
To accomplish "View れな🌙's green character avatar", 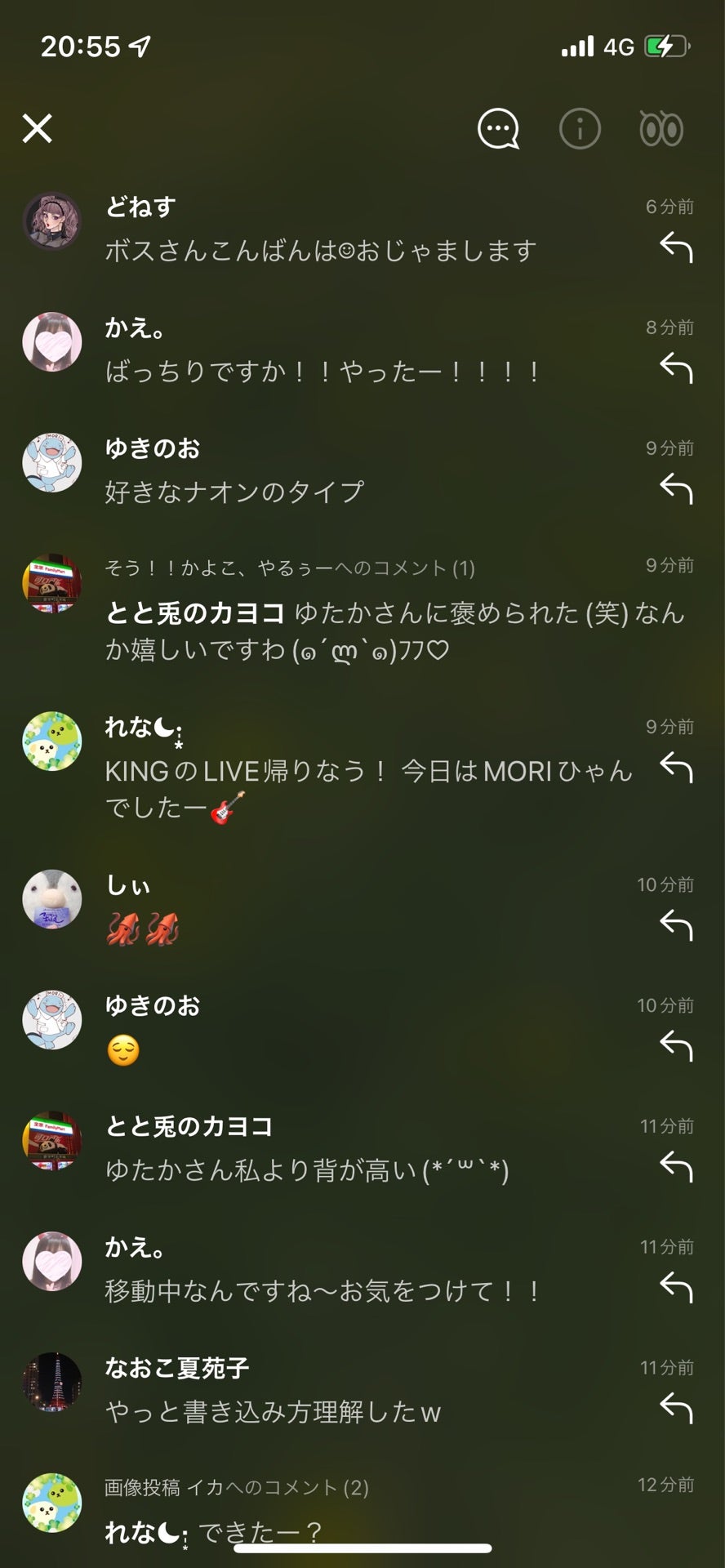I will click(x=52, y=741).
